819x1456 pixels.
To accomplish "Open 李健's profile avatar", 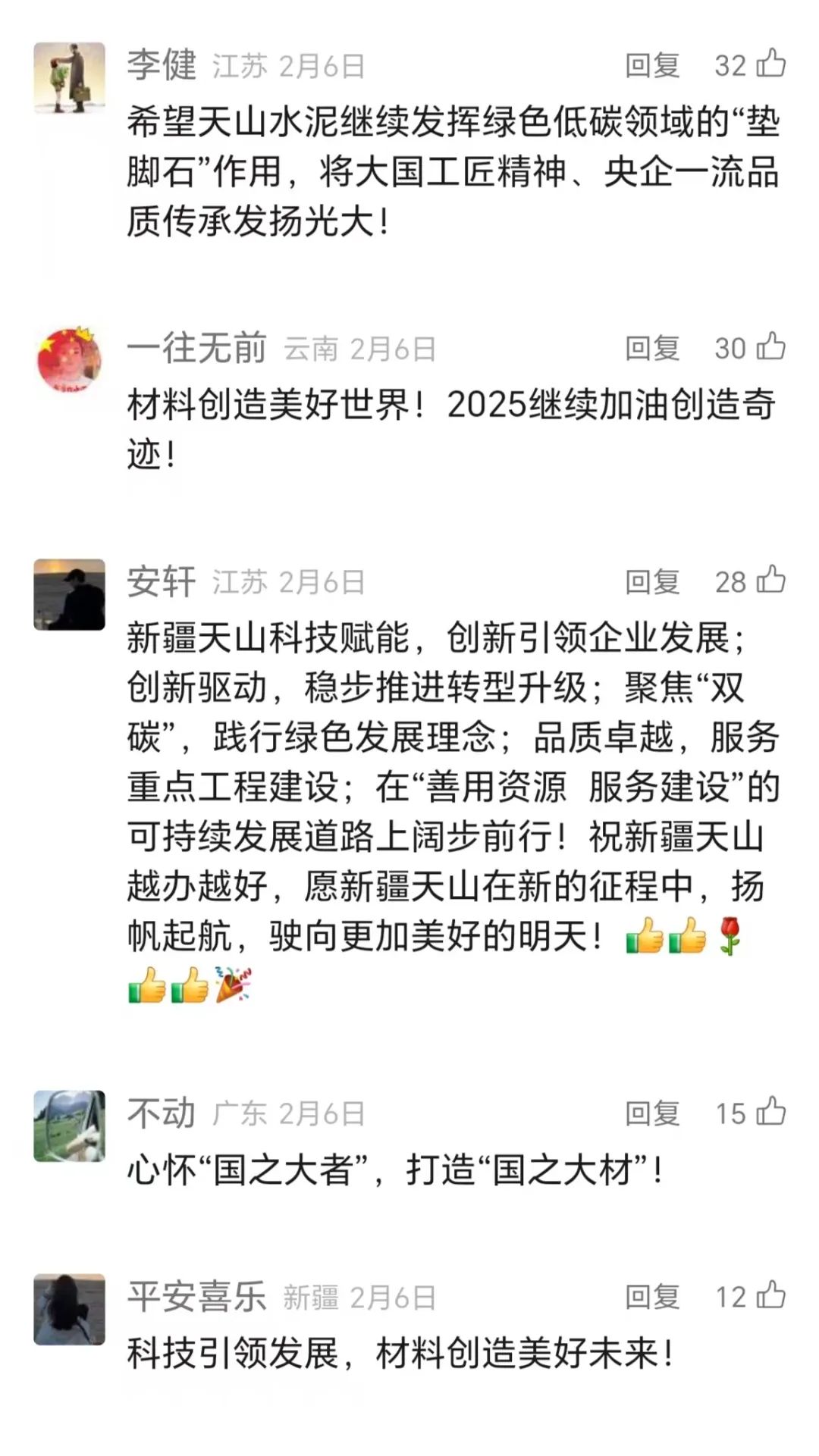I will (69, 78).
